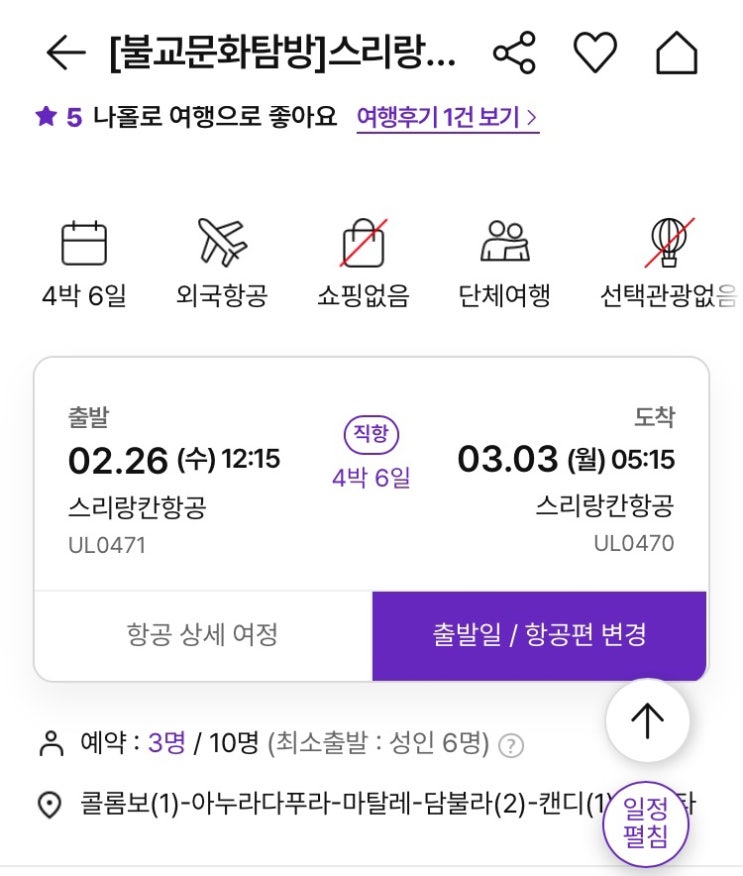
Task: Open the minimum departure help question mark
Action: 511,745
